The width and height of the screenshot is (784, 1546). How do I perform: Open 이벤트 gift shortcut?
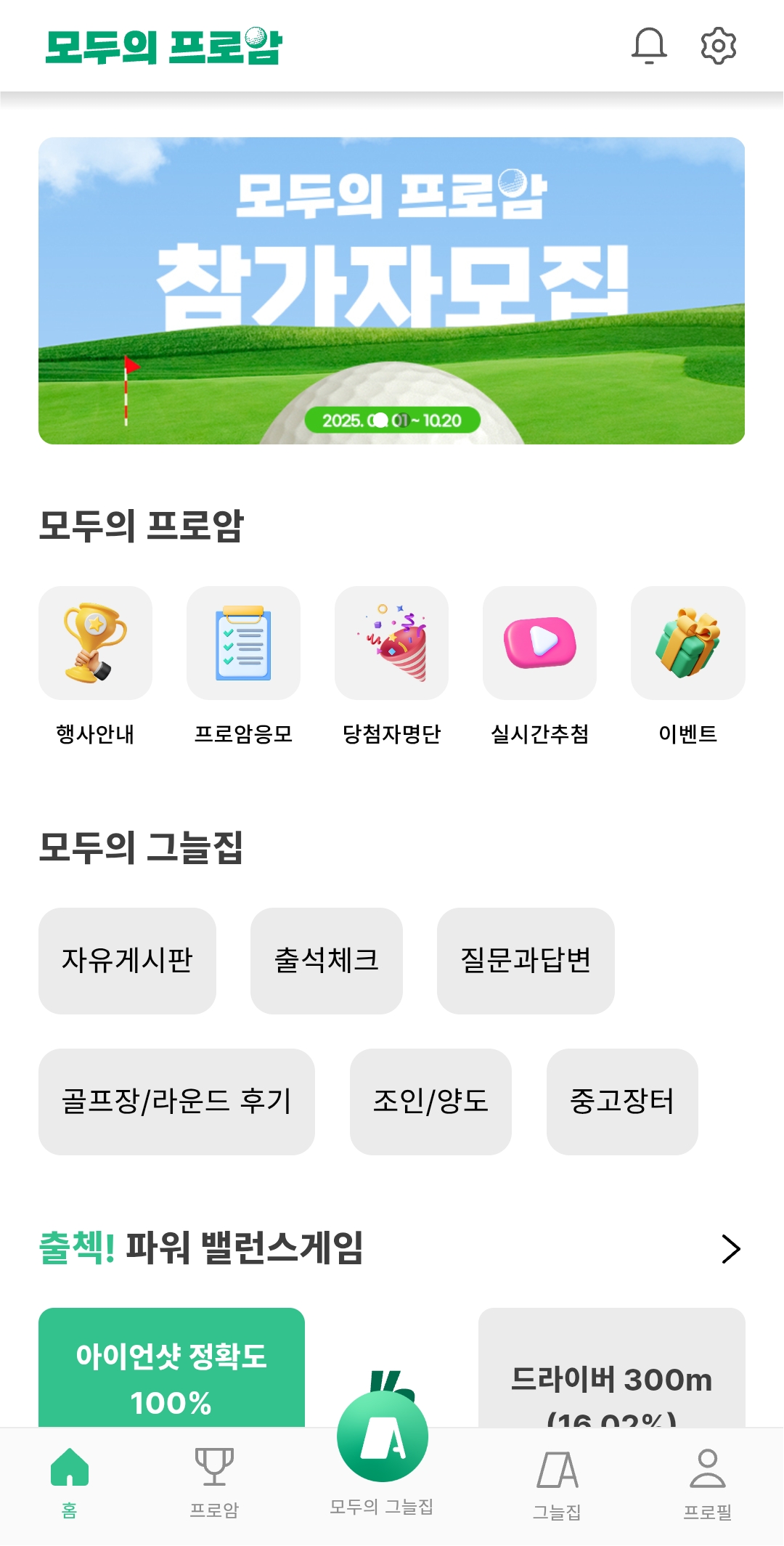687,643
